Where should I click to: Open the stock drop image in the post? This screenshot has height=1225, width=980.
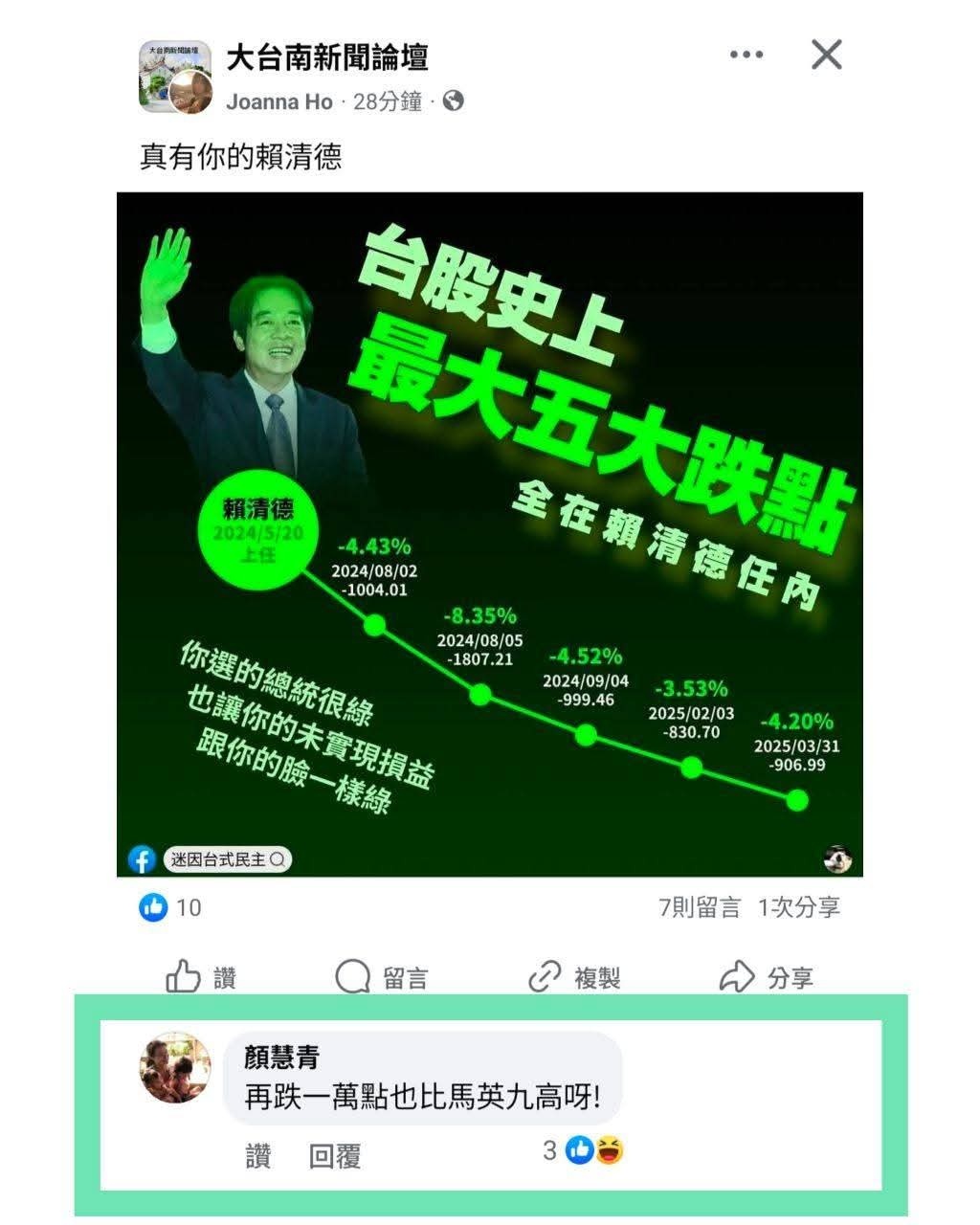point(489,534)
